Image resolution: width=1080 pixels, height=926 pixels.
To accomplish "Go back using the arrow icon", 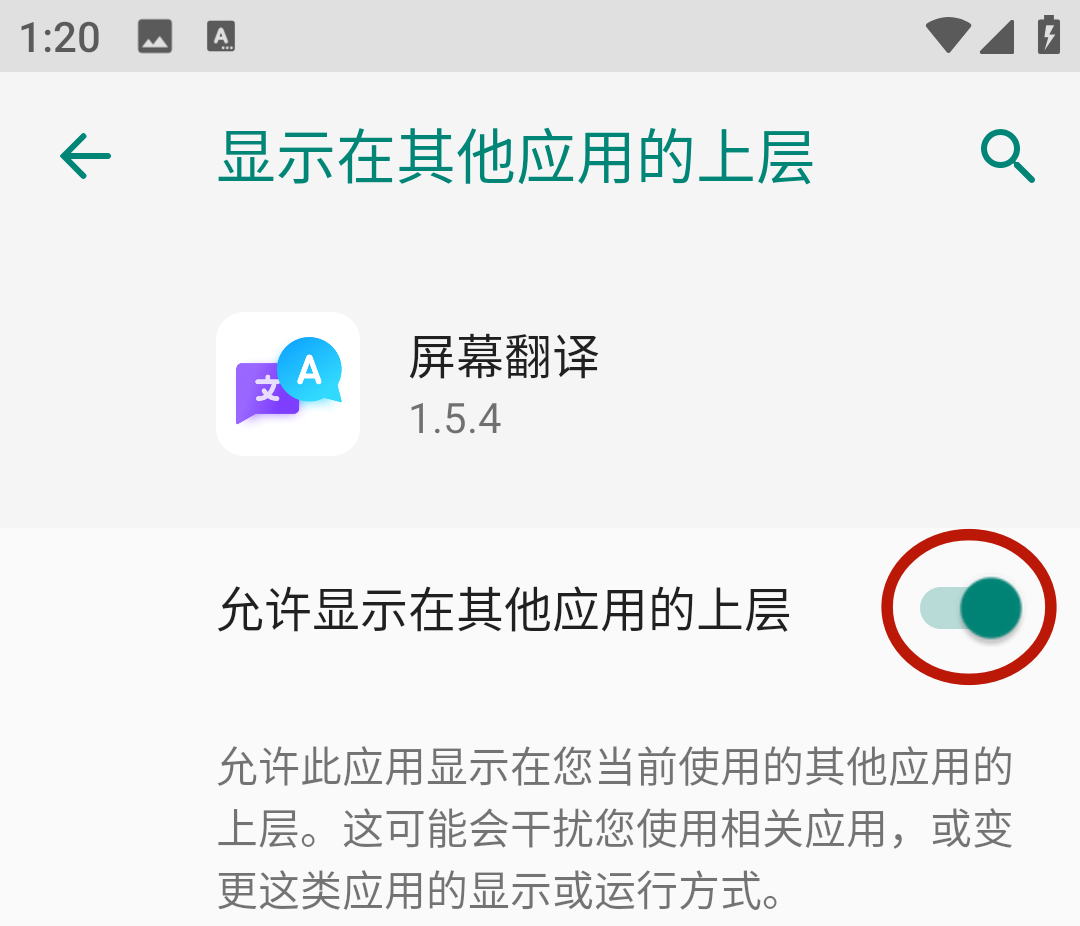I will 85,157.
